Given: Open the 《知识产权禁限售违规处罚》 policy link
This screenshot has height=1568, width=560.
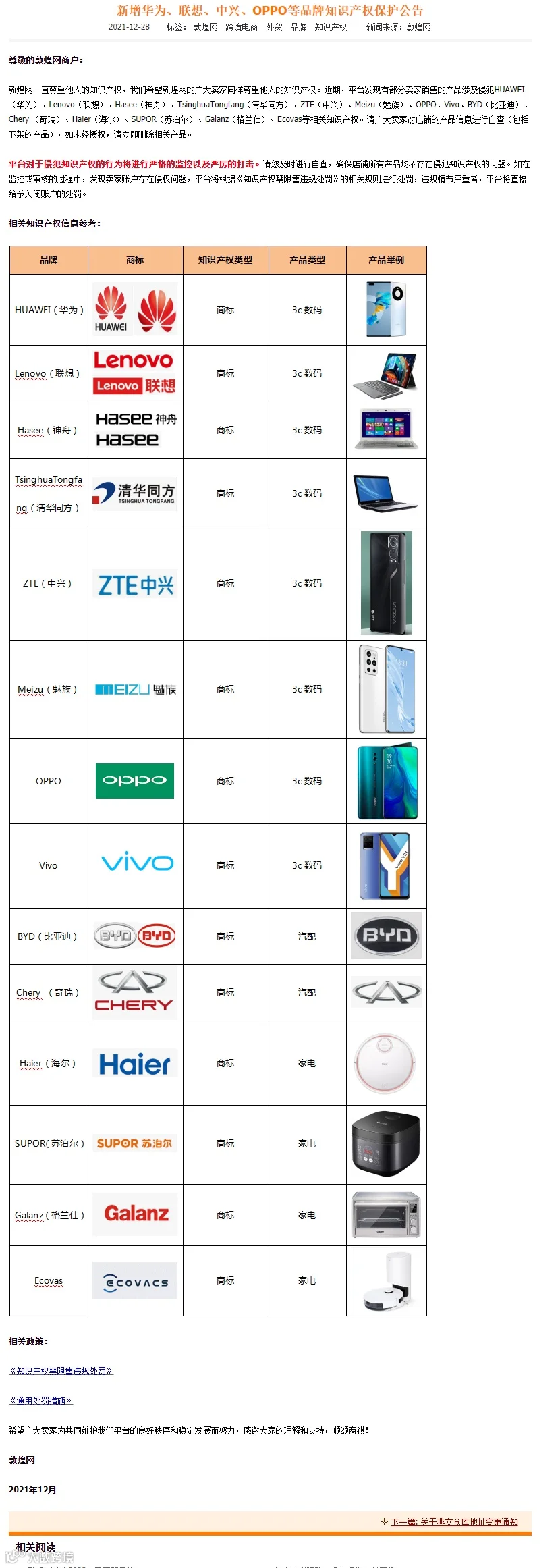Looking at the screenshot, I should 61,1370.
